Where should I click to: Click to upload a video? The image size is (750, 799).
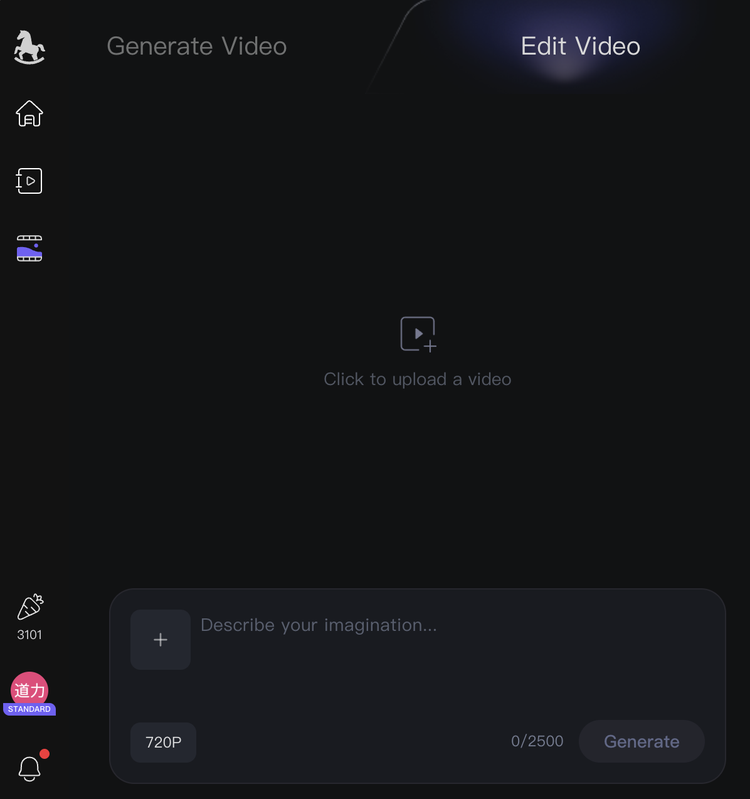[x=417, y=350]
